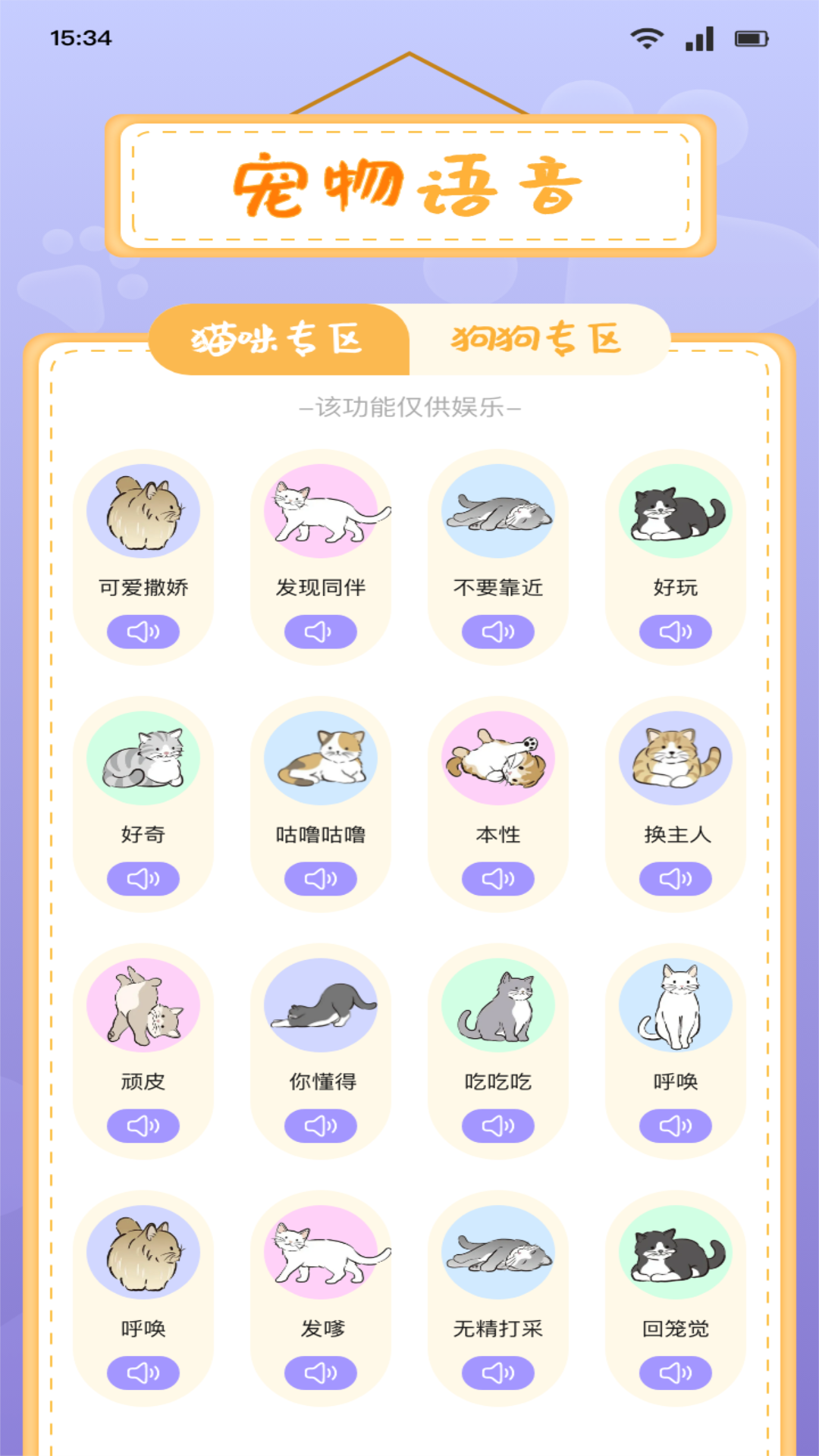The width and height of the screenshot is (819, 1456).
Task: Play the 吃吃吃 eating sound
Action: [x=498, y=1125]
